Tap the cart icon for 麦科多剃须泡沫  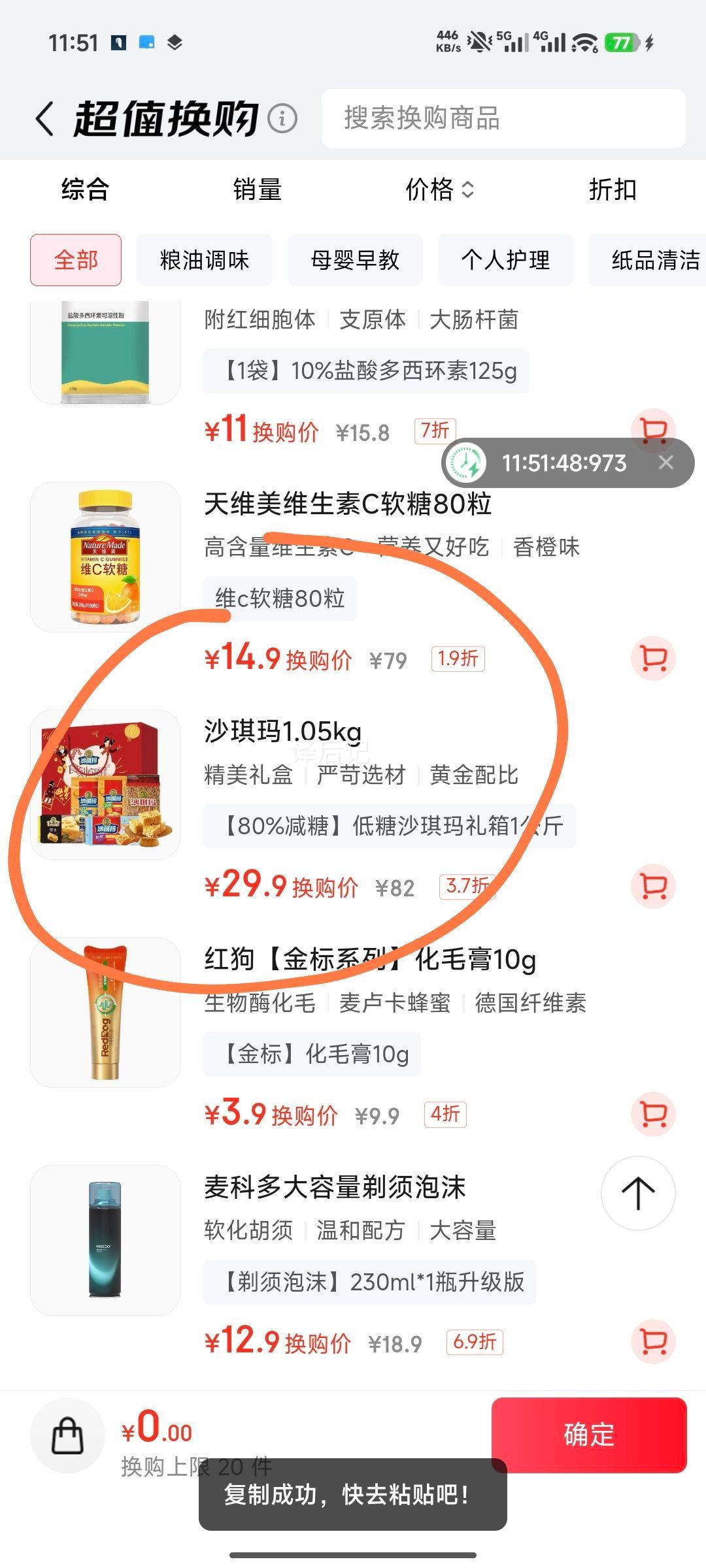[654, 1343]
